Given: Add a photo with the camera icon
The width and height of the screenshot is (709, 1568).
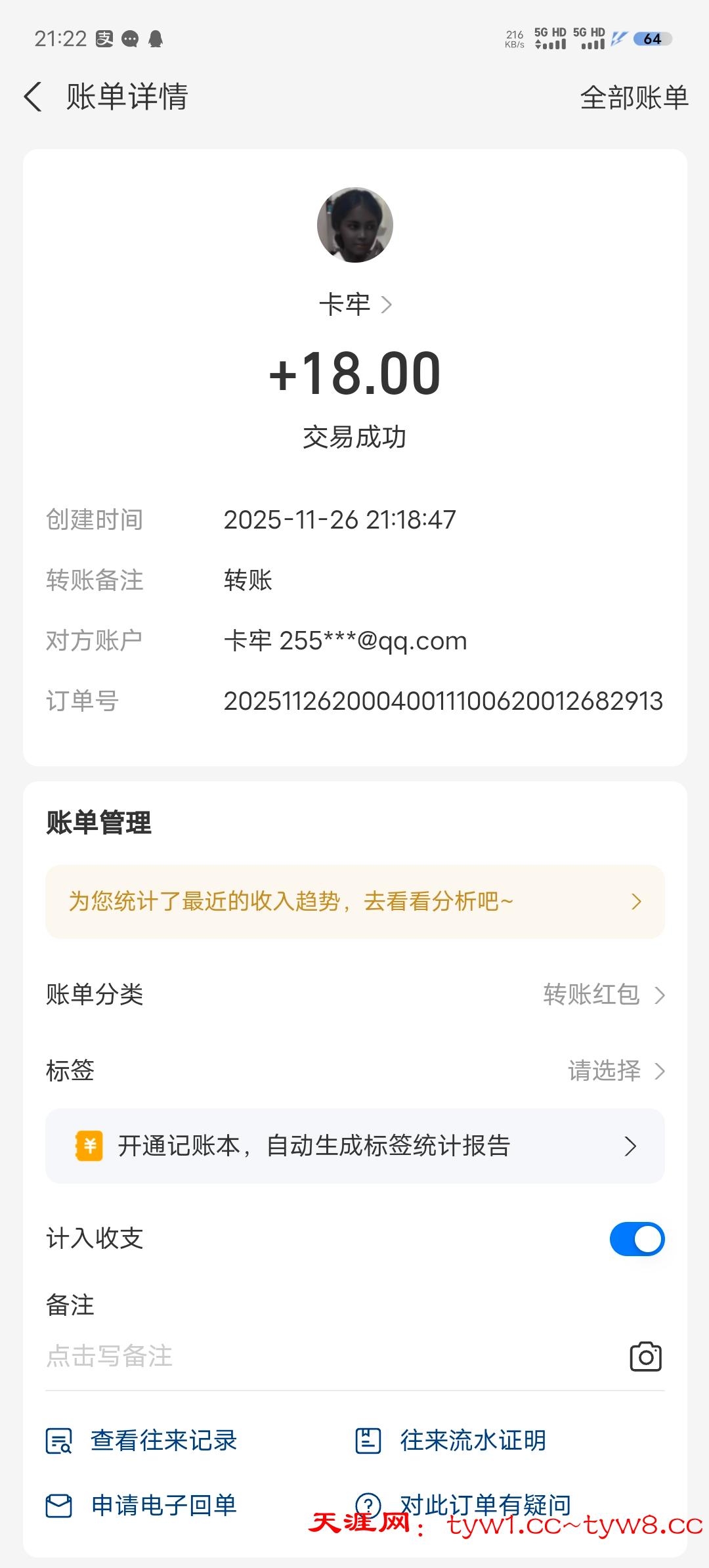Looking at the screenshot, I should [645, 1357].
